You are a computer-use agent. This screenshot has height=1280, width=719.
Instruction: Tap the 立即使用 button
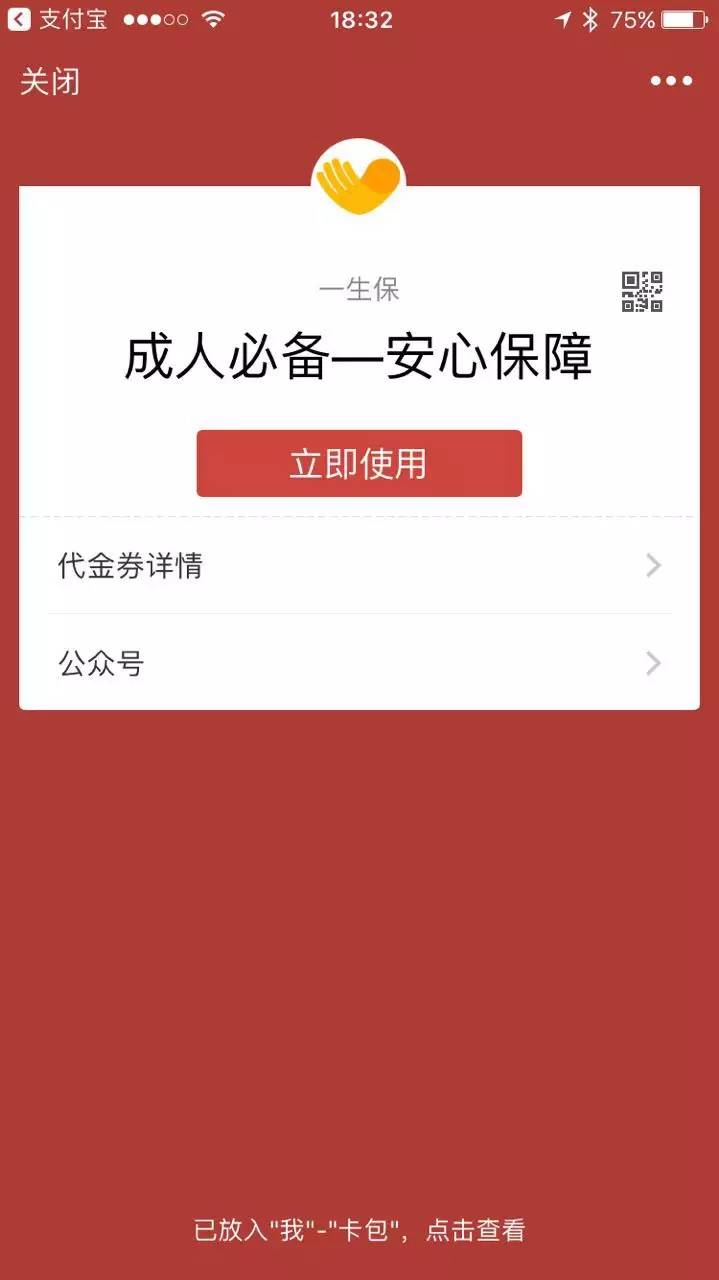coord(359,464)
